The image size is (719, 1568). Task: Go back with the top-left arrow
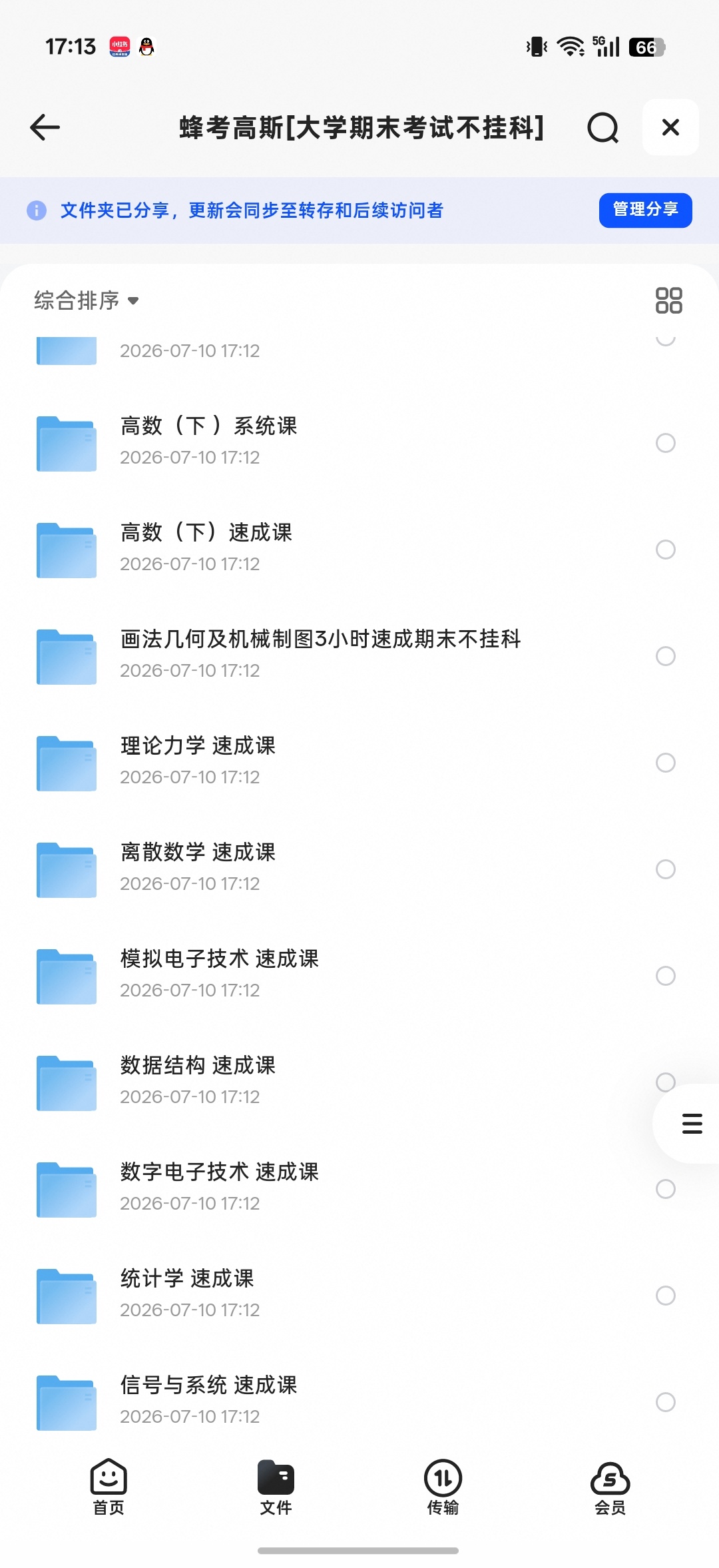coord(45,127)
